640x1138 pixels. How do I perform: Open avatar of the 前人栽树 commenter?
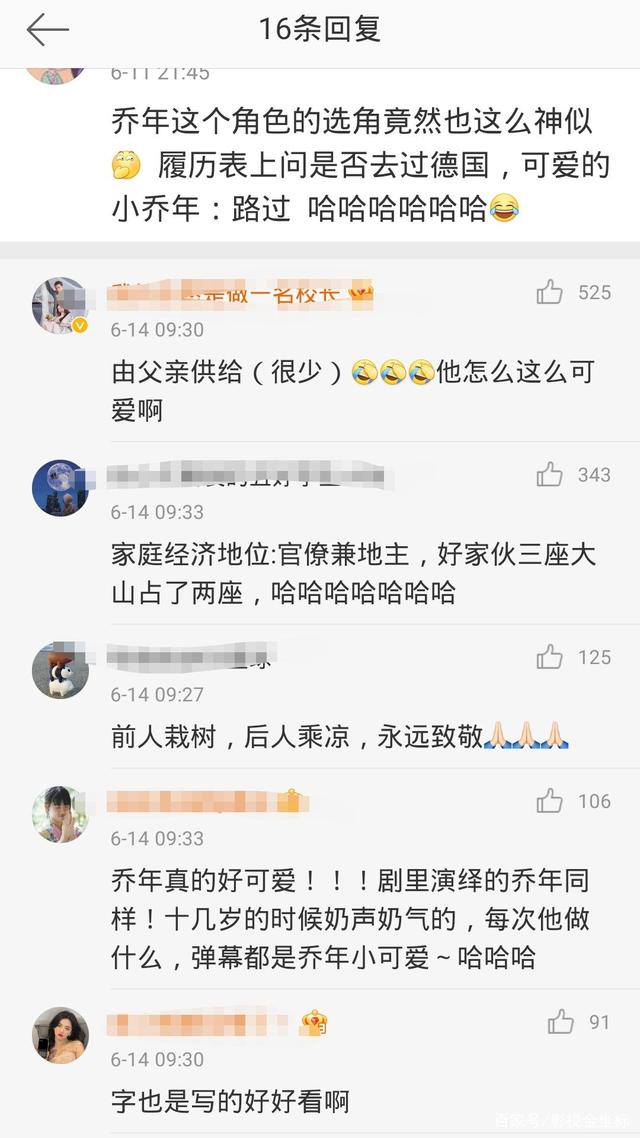click(x=60, y=670)
